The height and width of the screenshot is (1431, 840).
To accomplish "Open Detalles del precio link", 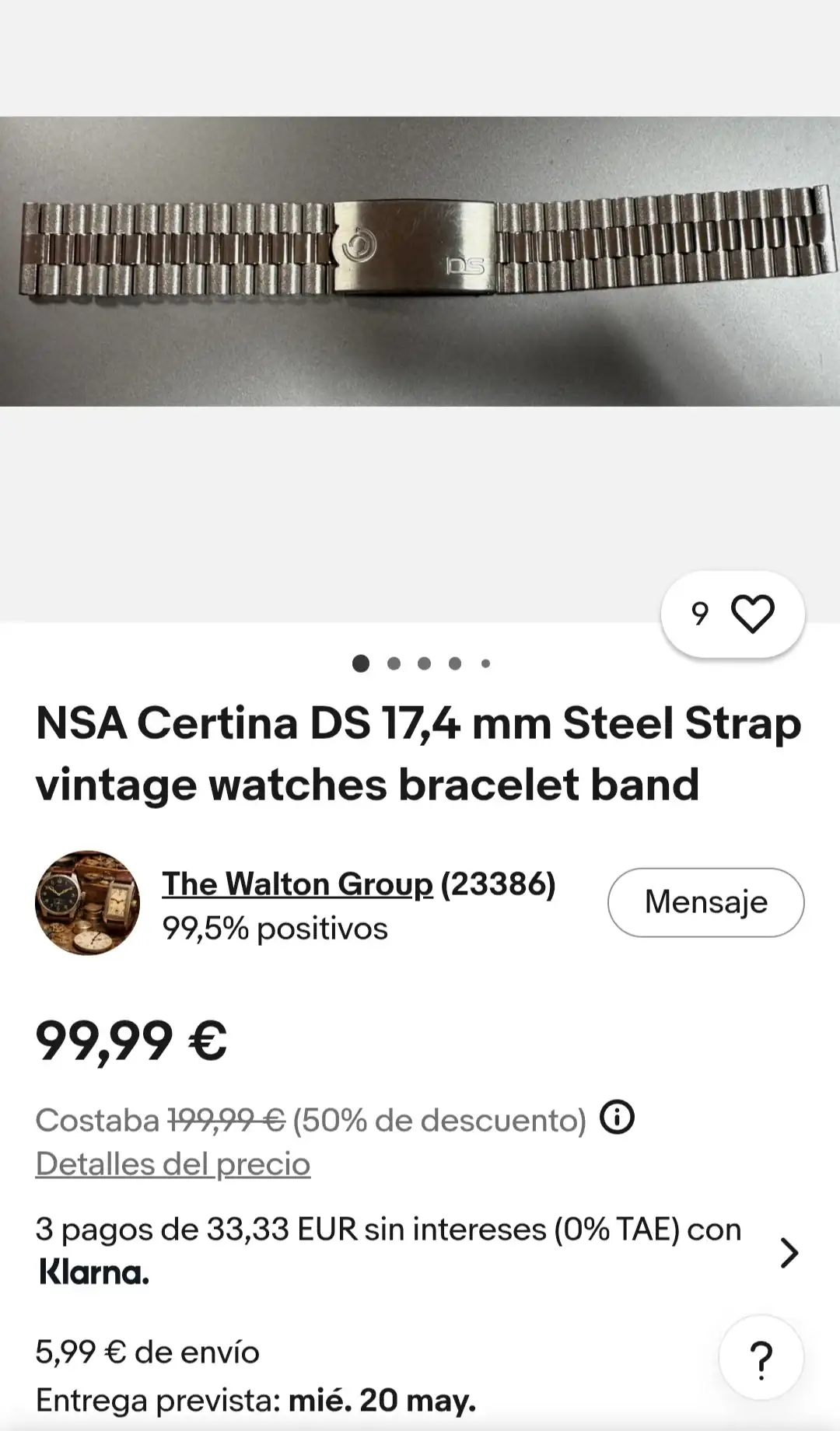I will [x=173, y=1164].
